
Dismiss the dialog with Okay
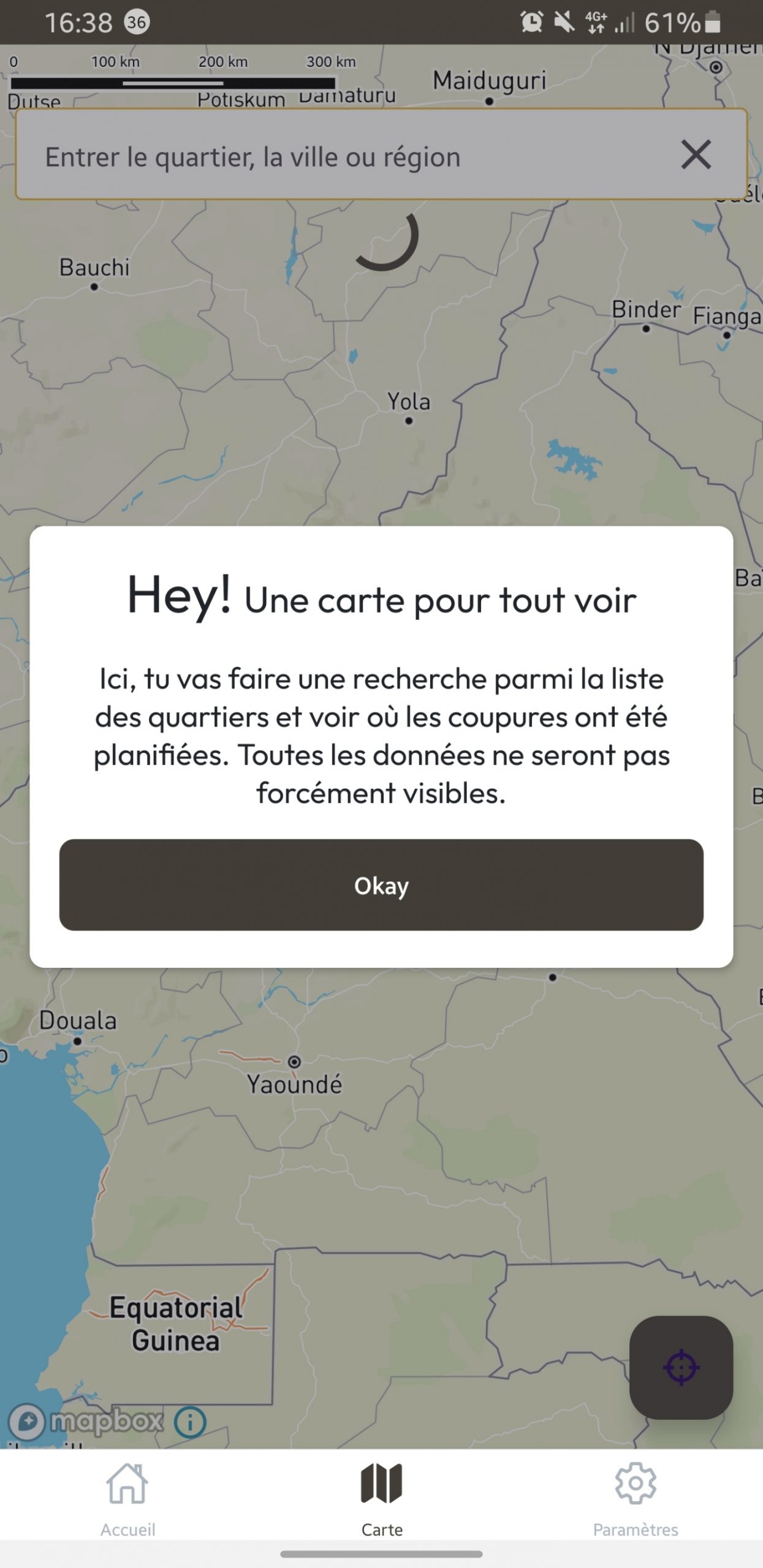click(x=381, y=884)
